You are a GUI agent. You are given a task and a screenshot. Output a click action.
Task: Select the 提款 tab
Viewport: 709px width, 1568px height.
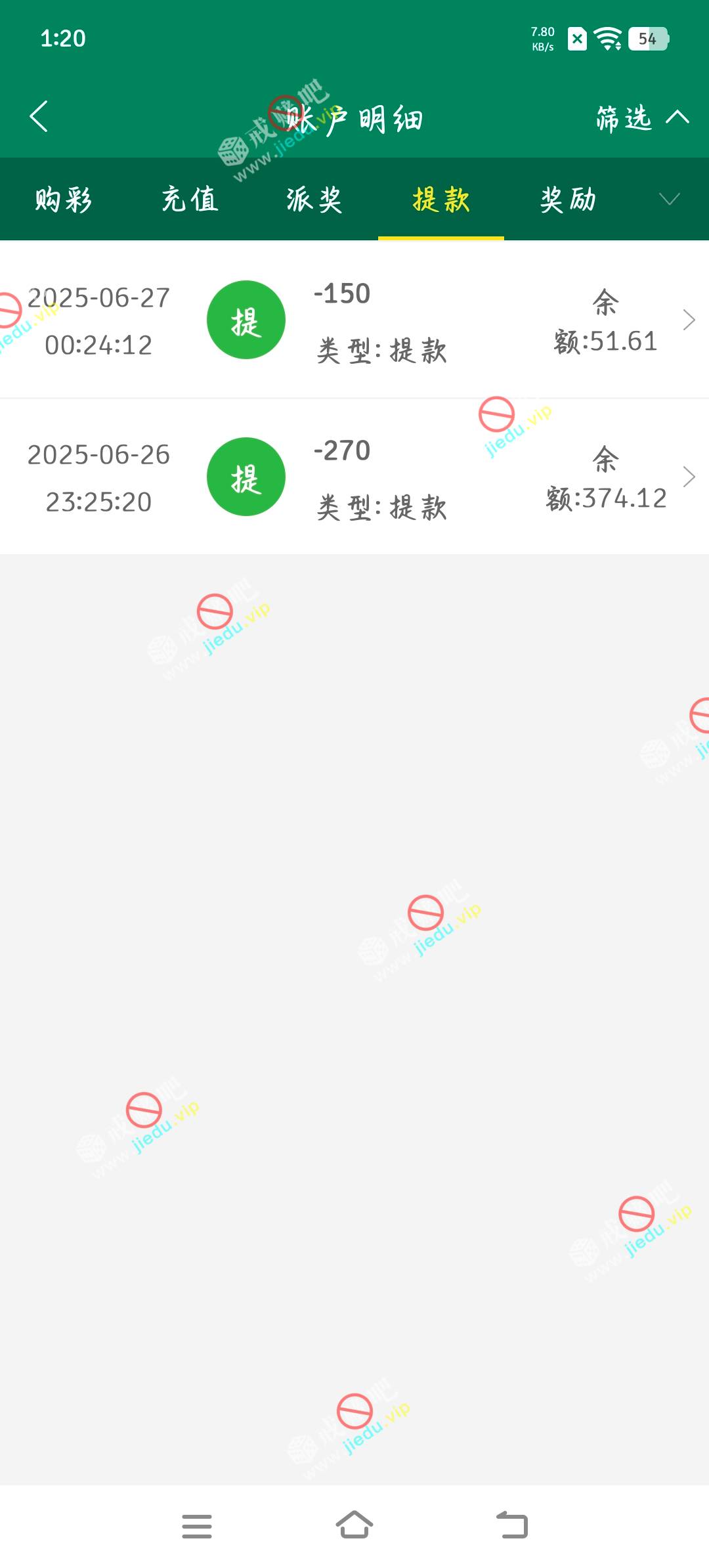(441, 200)
